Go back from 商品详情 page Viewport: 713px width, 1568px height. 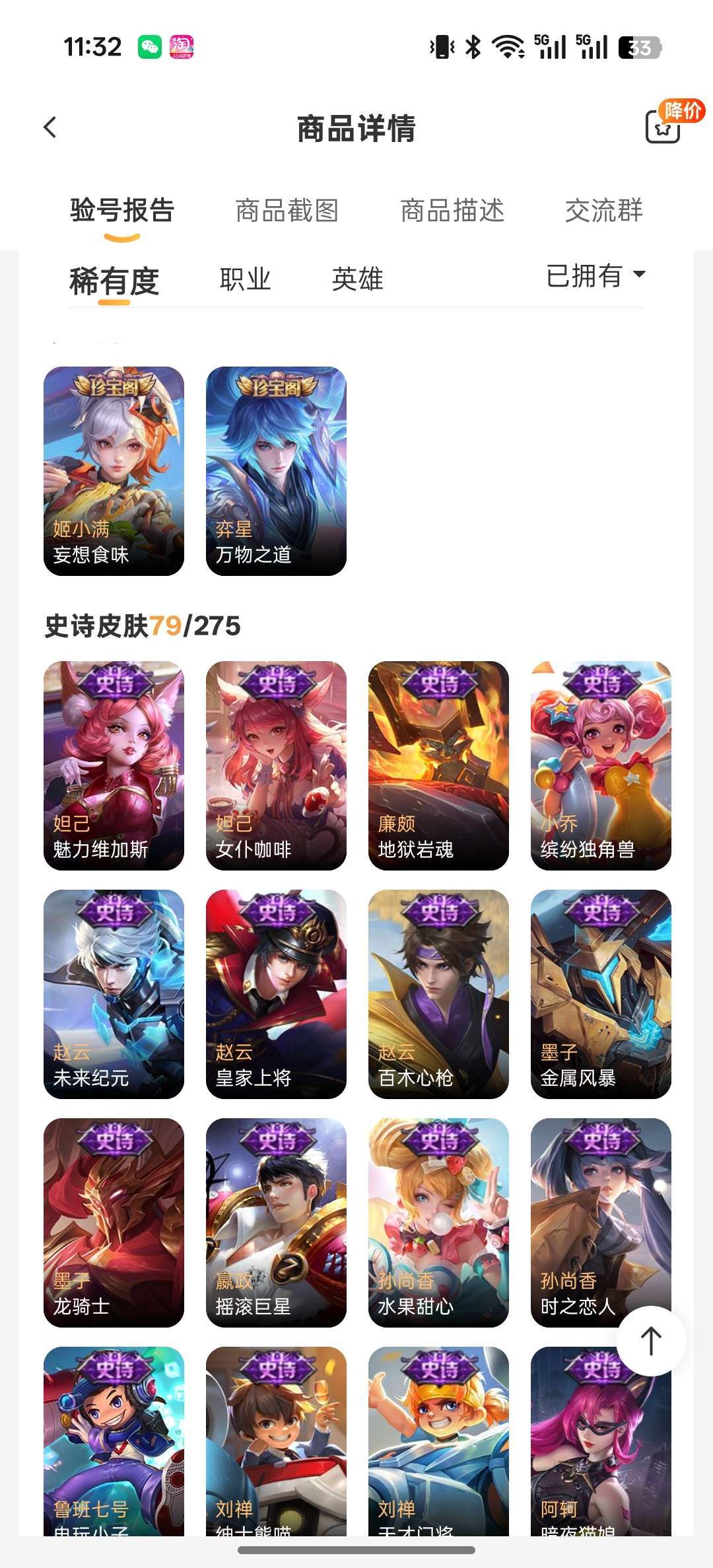[50, 127]
